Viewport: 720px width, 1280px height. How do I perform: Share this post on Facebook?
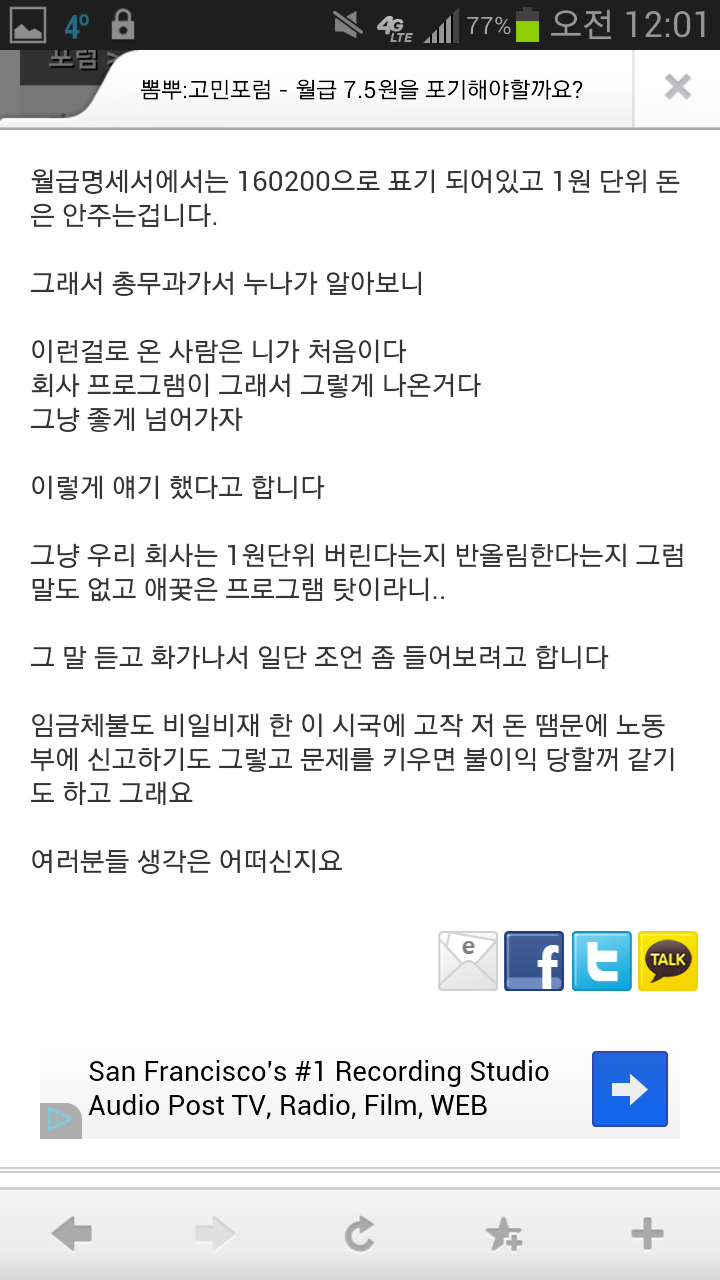coord(534,961)
